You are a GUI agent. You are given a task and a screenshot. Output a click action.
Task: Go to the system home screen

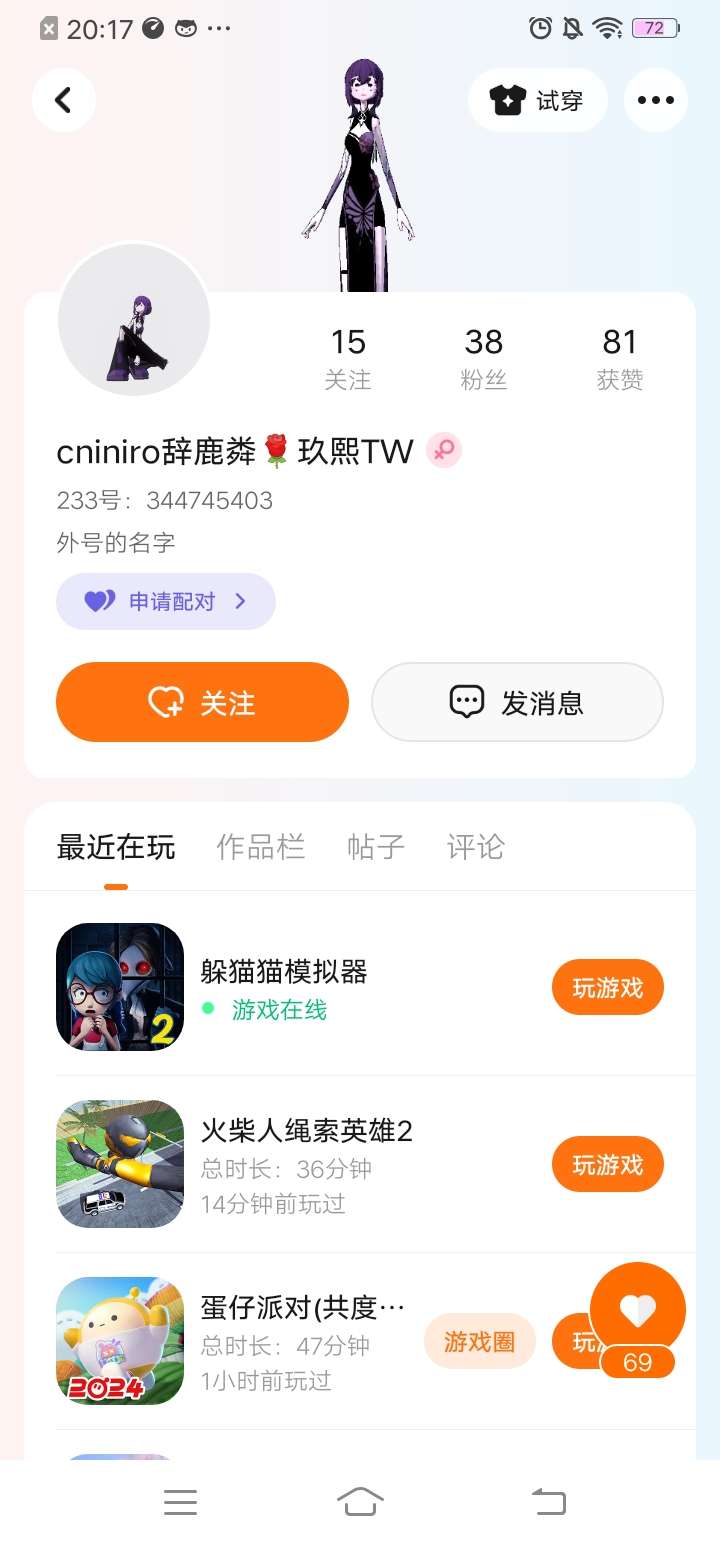[360, 1501]
